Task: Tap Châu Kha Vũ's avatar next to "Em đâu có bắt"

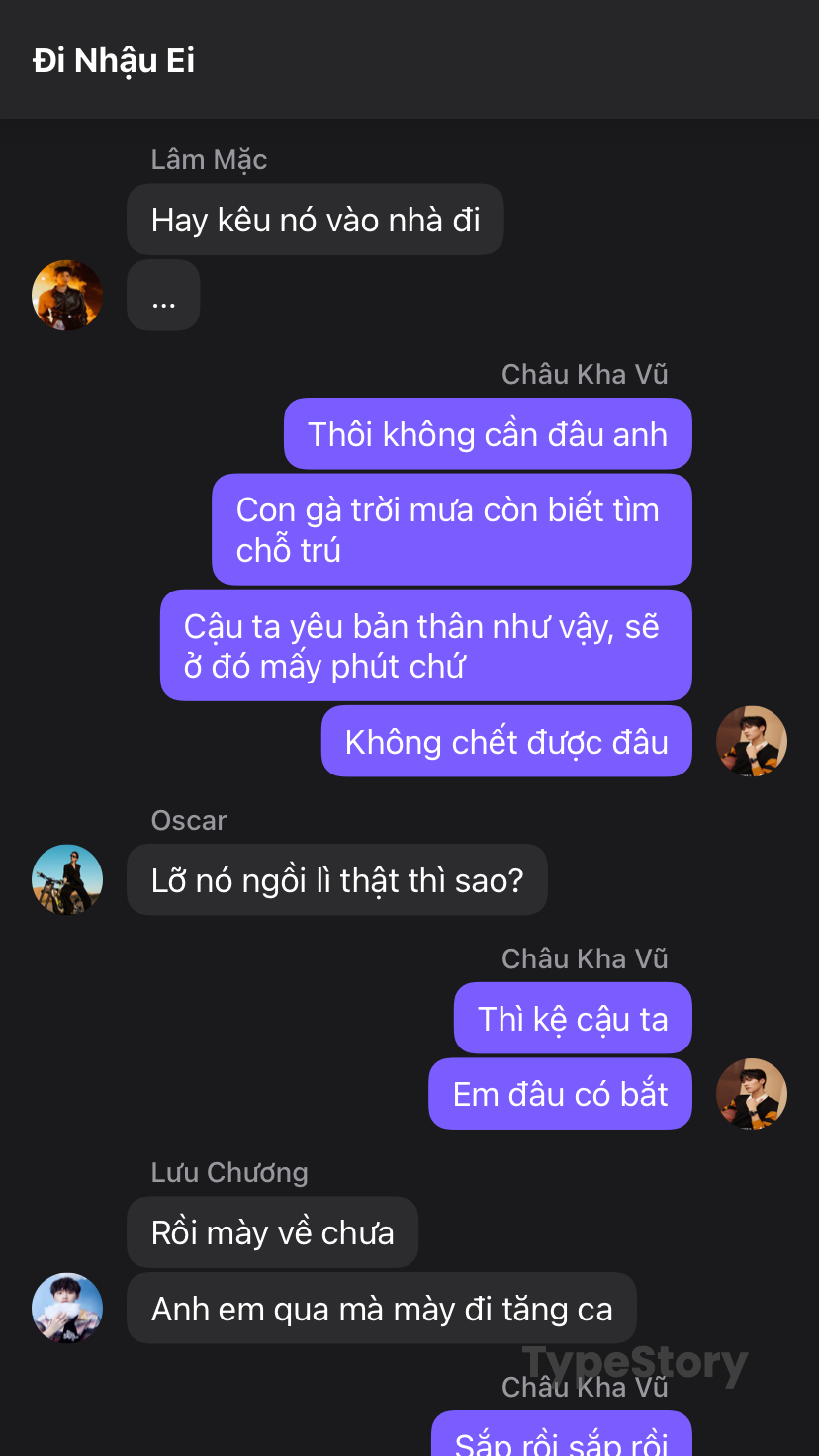Action: coord(752,1093)
